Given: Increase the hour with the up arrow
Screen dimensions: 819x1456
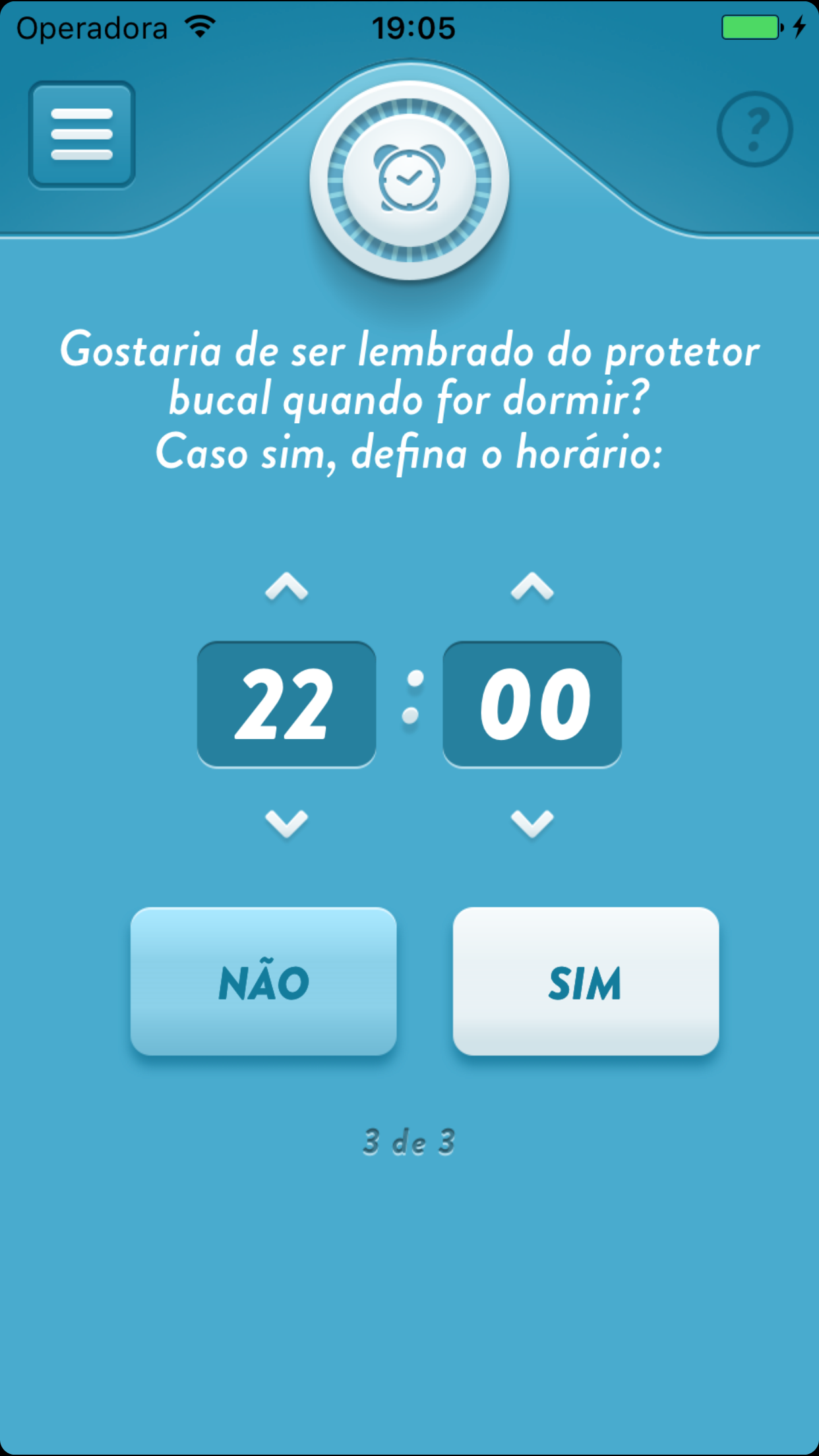Looking at the screenshot, I should [286, 586].
